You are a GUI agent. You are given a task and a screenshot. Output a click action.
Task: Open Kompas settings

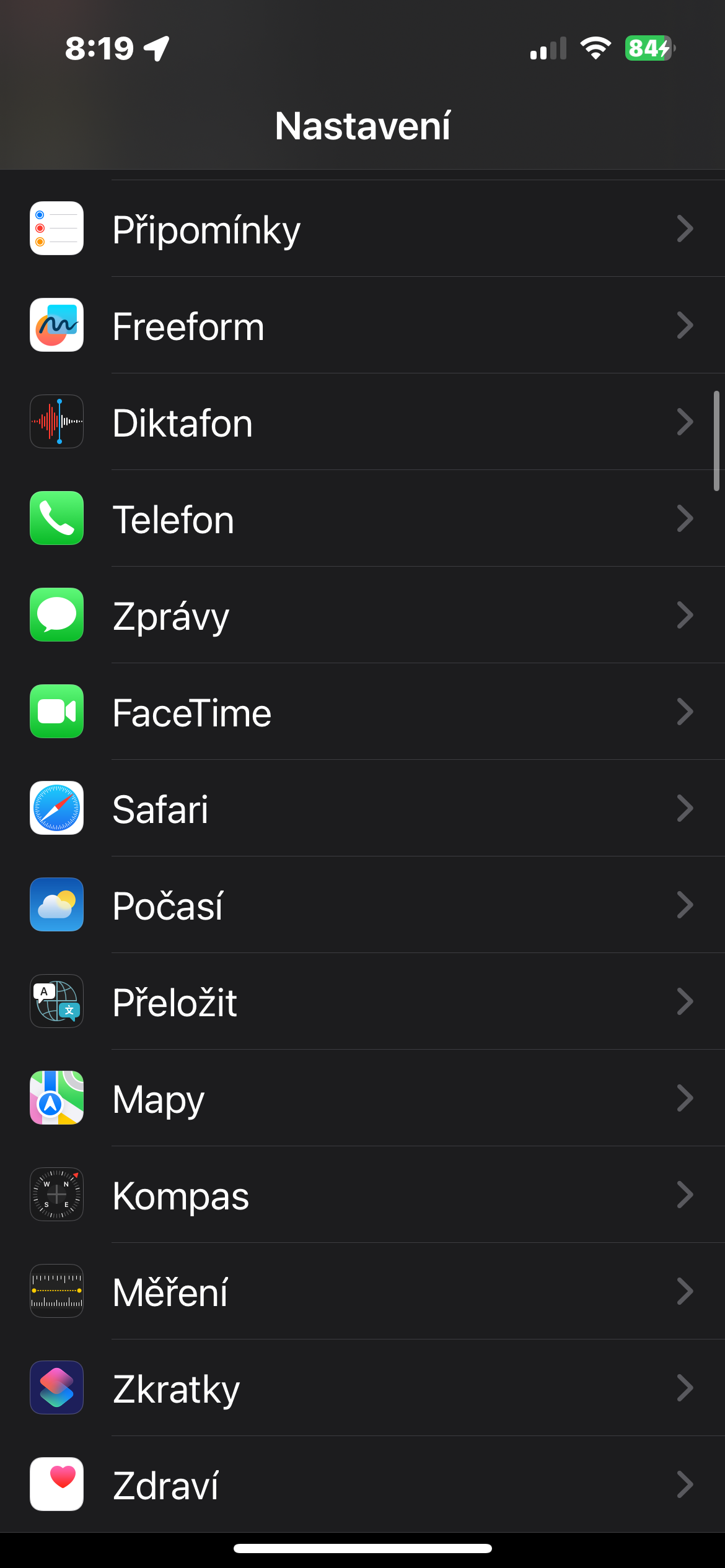point(362,1195)
